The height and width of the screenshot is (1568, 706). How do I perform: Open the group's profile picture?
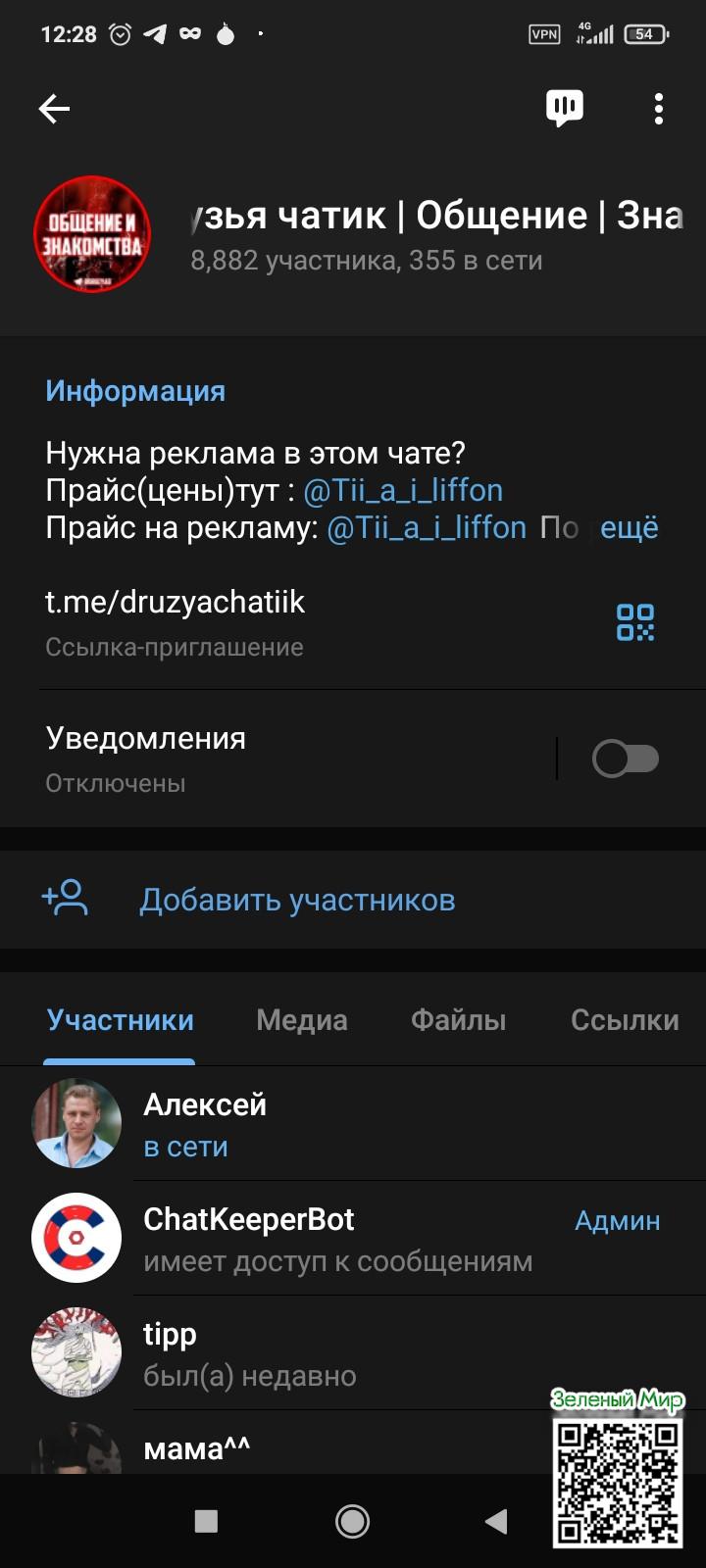click(x=92, y=234)
